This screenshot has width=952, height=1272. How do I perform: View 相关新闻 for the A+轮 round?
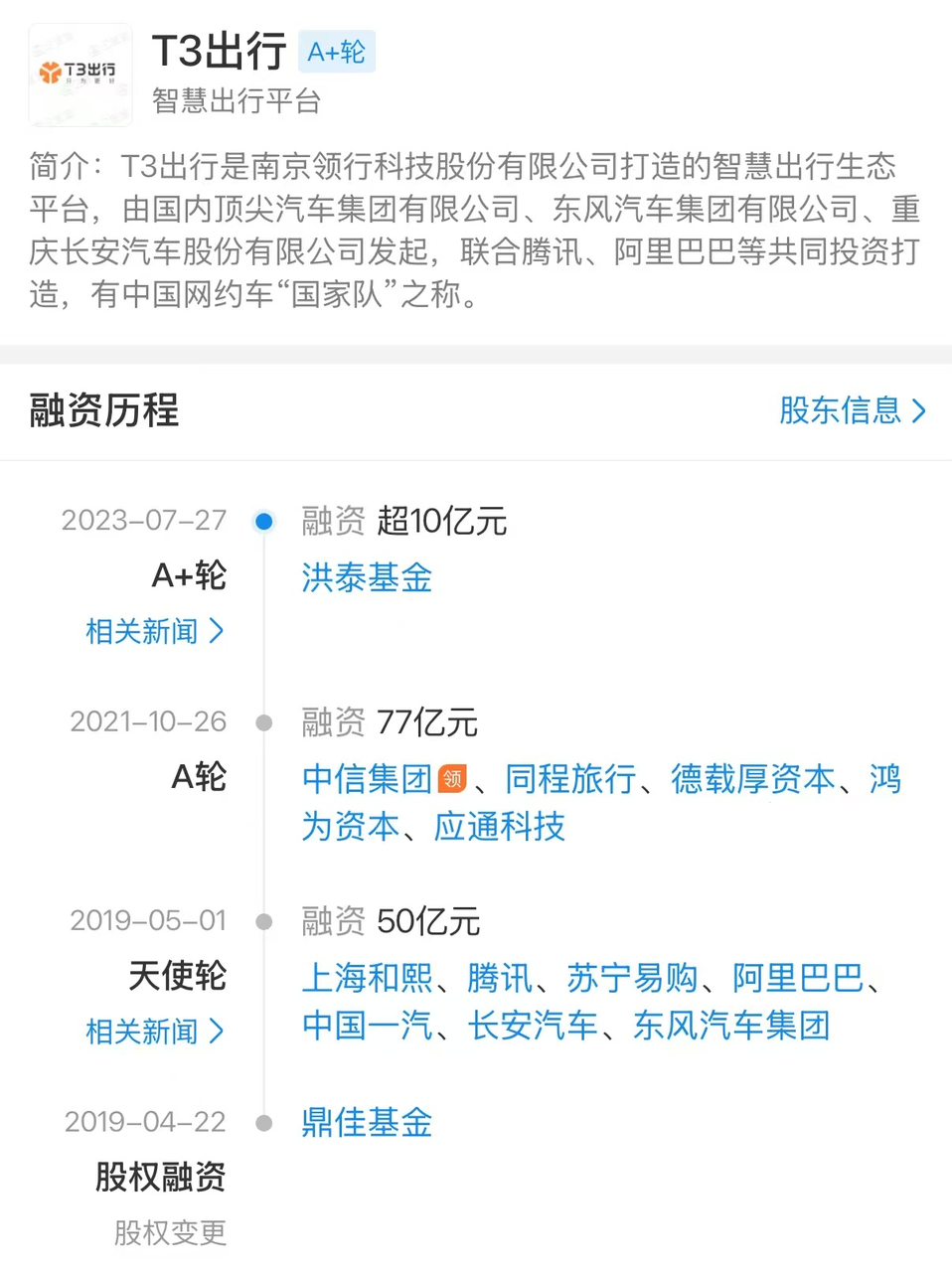point(155,631)
